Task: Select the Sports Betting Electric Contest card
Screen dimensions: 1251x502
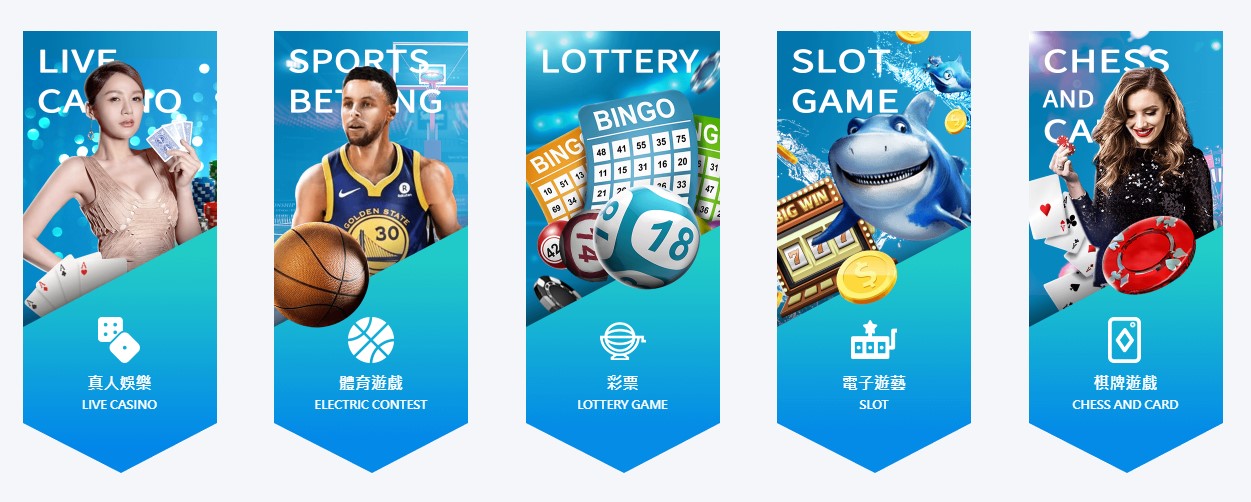Action: (x=370, y=250)
